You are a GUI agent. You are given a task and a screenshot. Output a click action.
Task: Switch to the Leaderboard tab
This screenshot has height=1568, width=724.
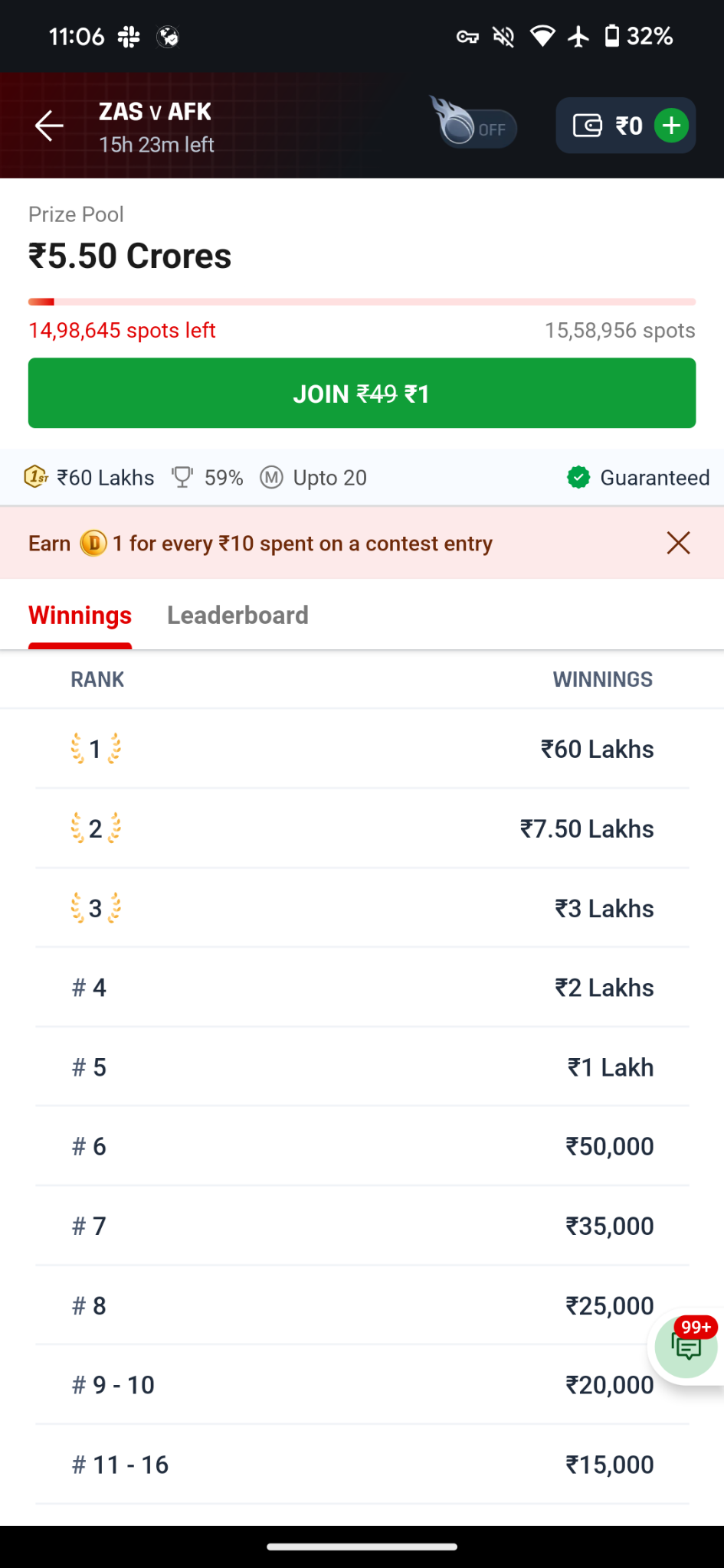point(238,616)
